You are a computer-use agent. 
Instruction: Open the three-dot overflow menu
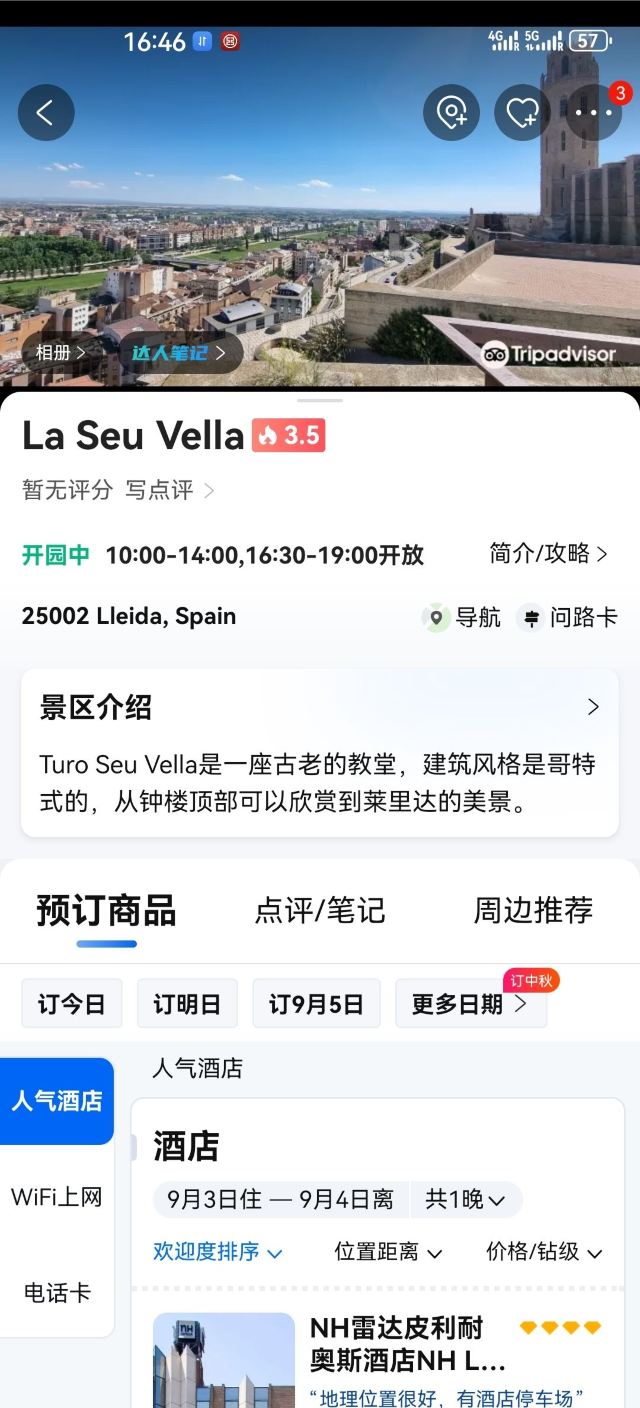click(x=594, y=112)
